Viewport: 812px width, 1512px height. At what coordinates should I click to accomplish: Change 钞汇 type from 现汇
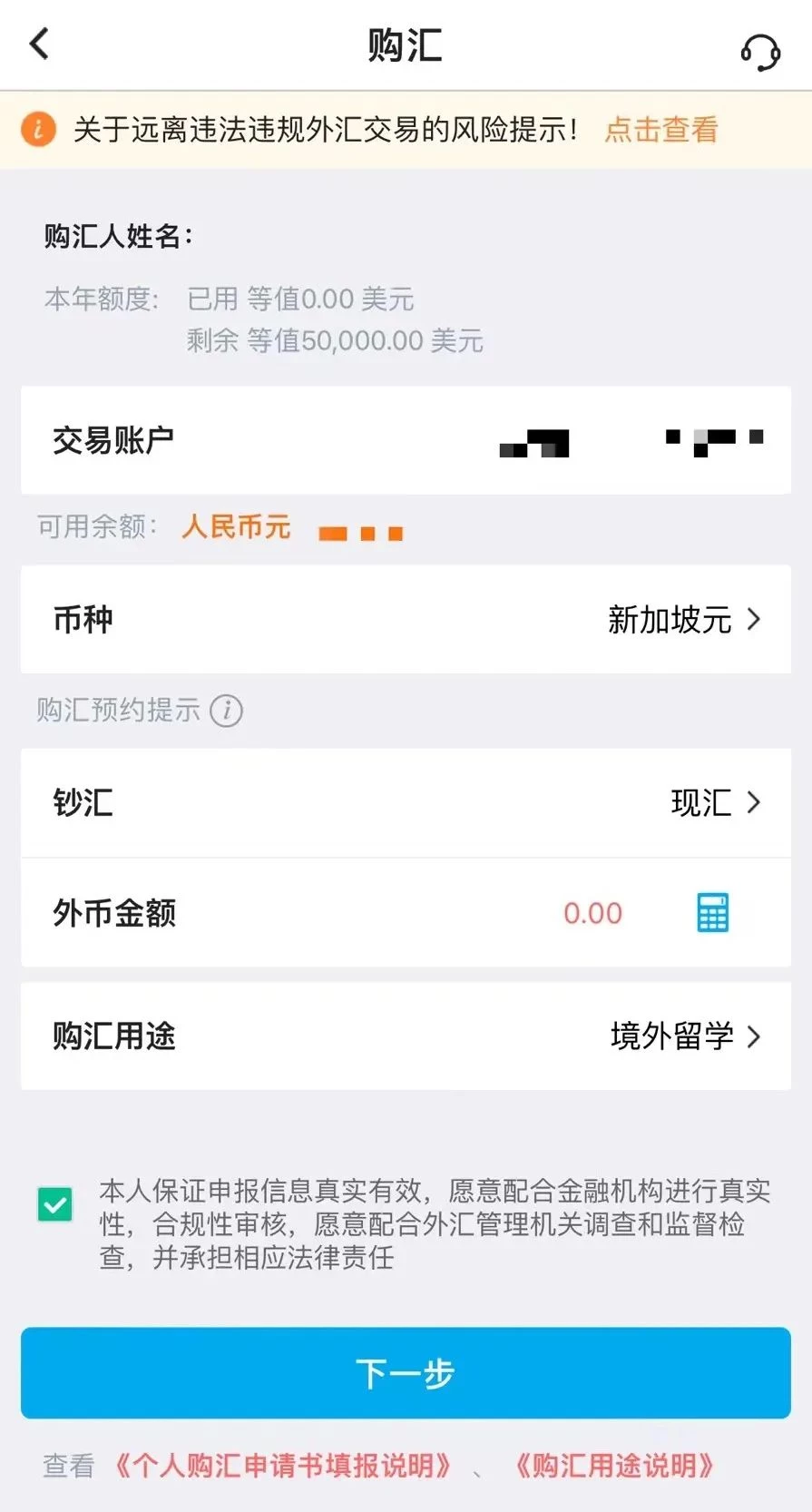(x=406, y=803)
